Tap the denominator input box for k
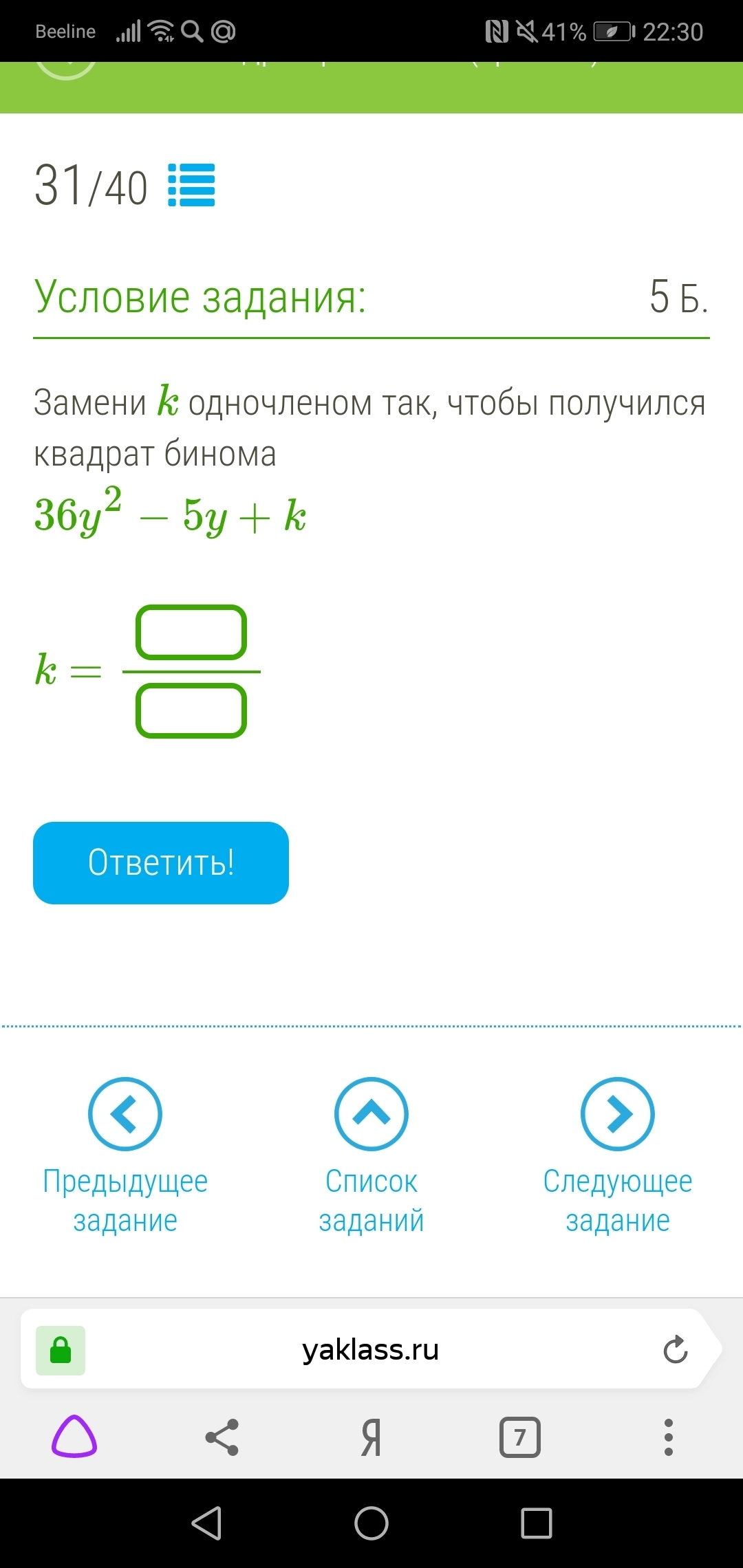Viewport: 743px width, 1568px height. coord(191,710)
